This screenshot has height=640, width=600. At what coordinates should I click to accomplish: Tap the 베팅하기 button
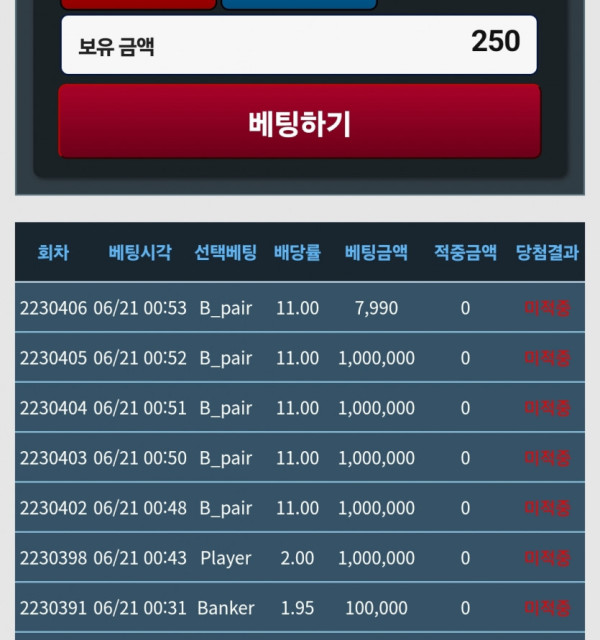[x=299, y=122]
